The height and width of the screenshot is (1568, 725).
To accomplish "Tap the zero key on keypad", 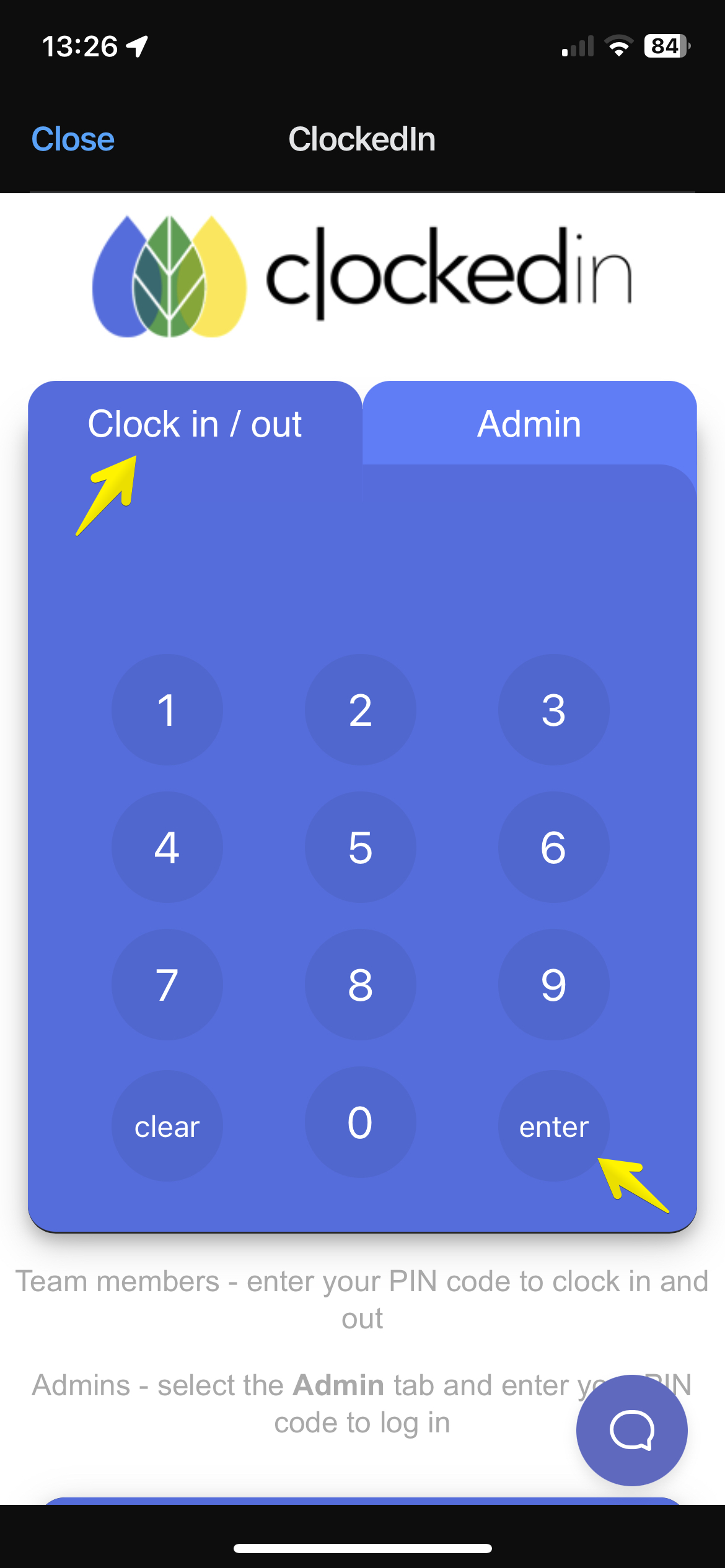I will coord(361,1126).
